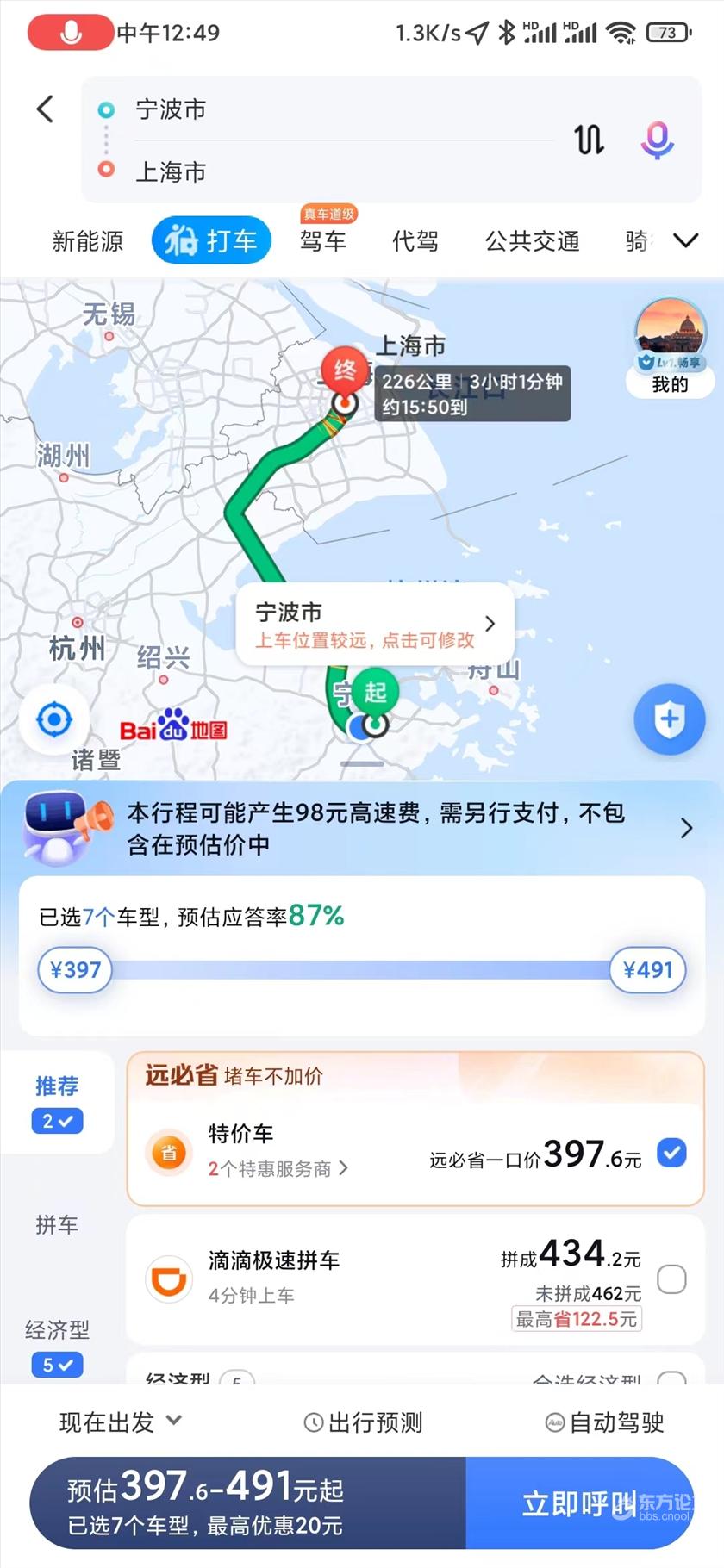This screenshot has height=1568, width=724.
Task: Expand the travel mode list arrow
Action: tap(686, 241)
